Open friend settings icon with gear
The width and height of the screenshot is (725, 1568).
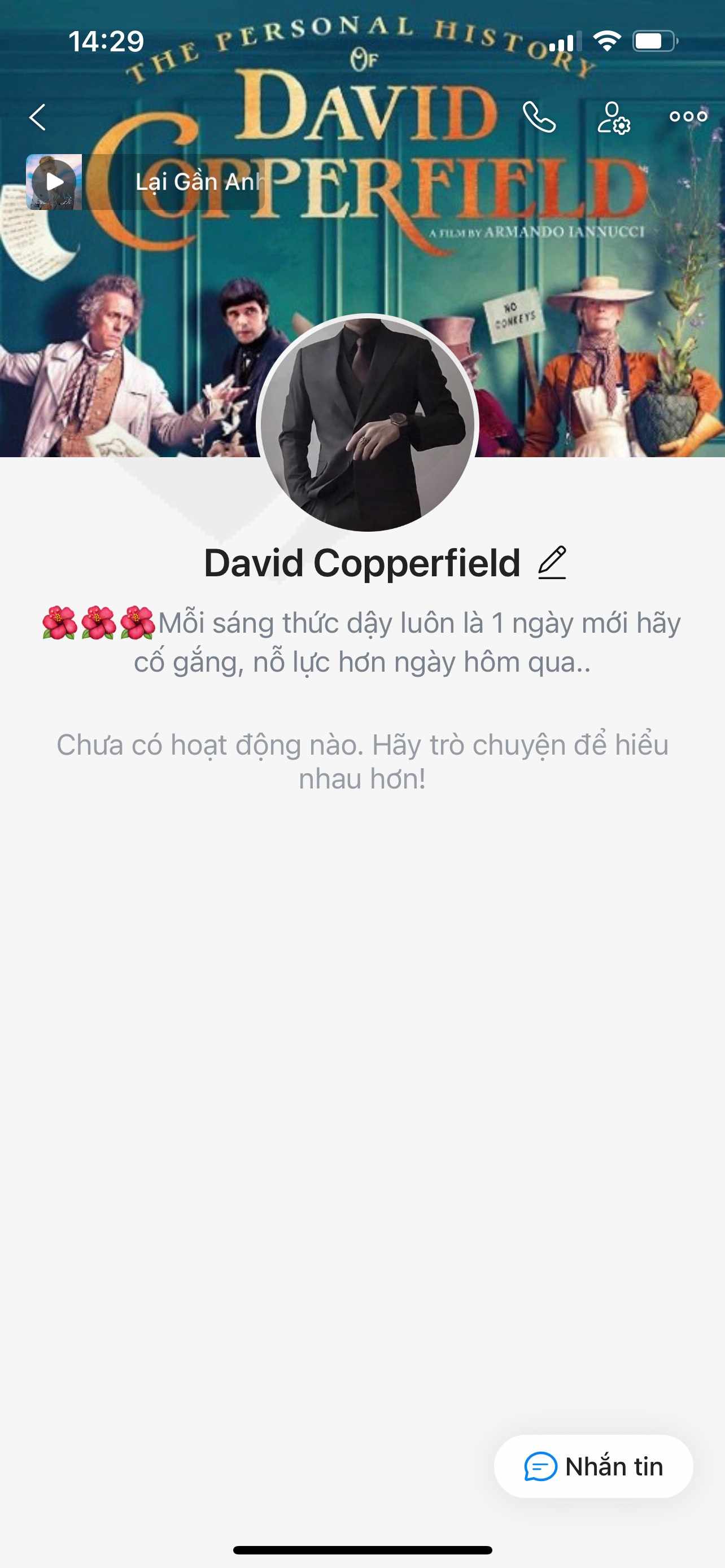613,117
